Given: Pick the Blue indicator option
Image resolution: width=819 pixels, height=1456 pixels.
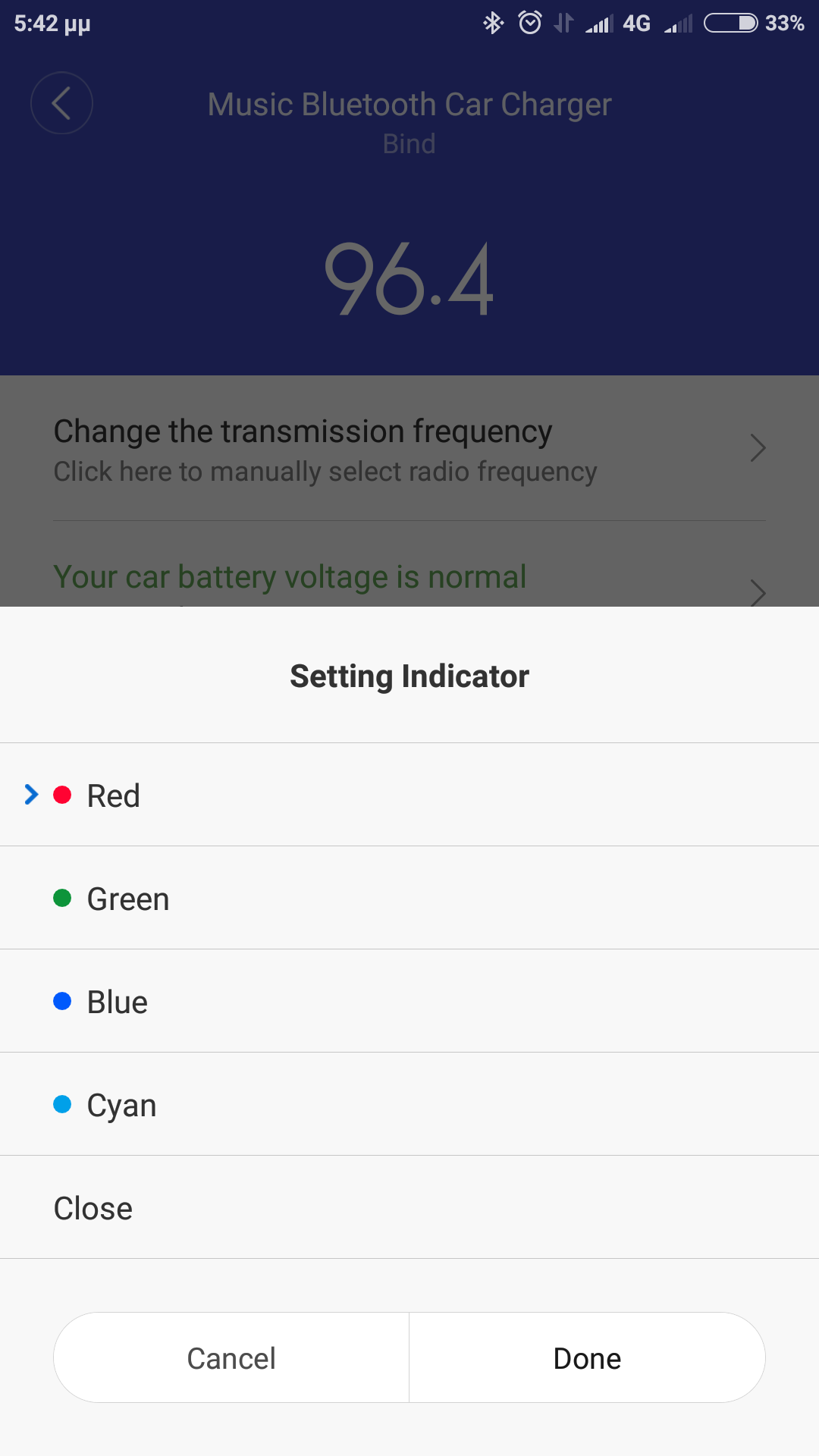Looking at the screenshot, I should click(x=409, y=1001).
